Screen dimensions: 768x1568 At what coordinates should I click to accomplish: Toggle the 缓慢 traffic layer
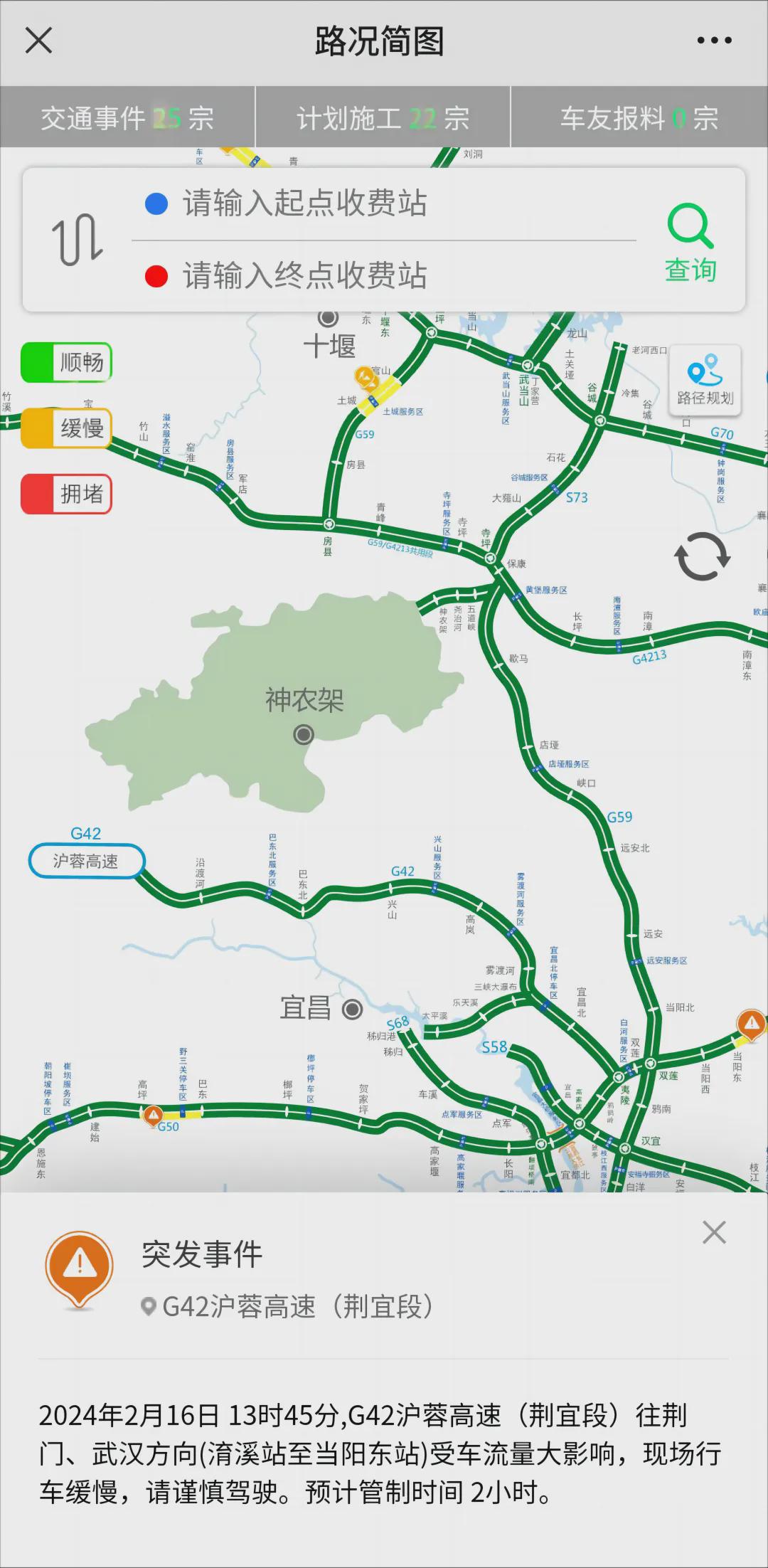pyautogui.click(x=67, y=428)
